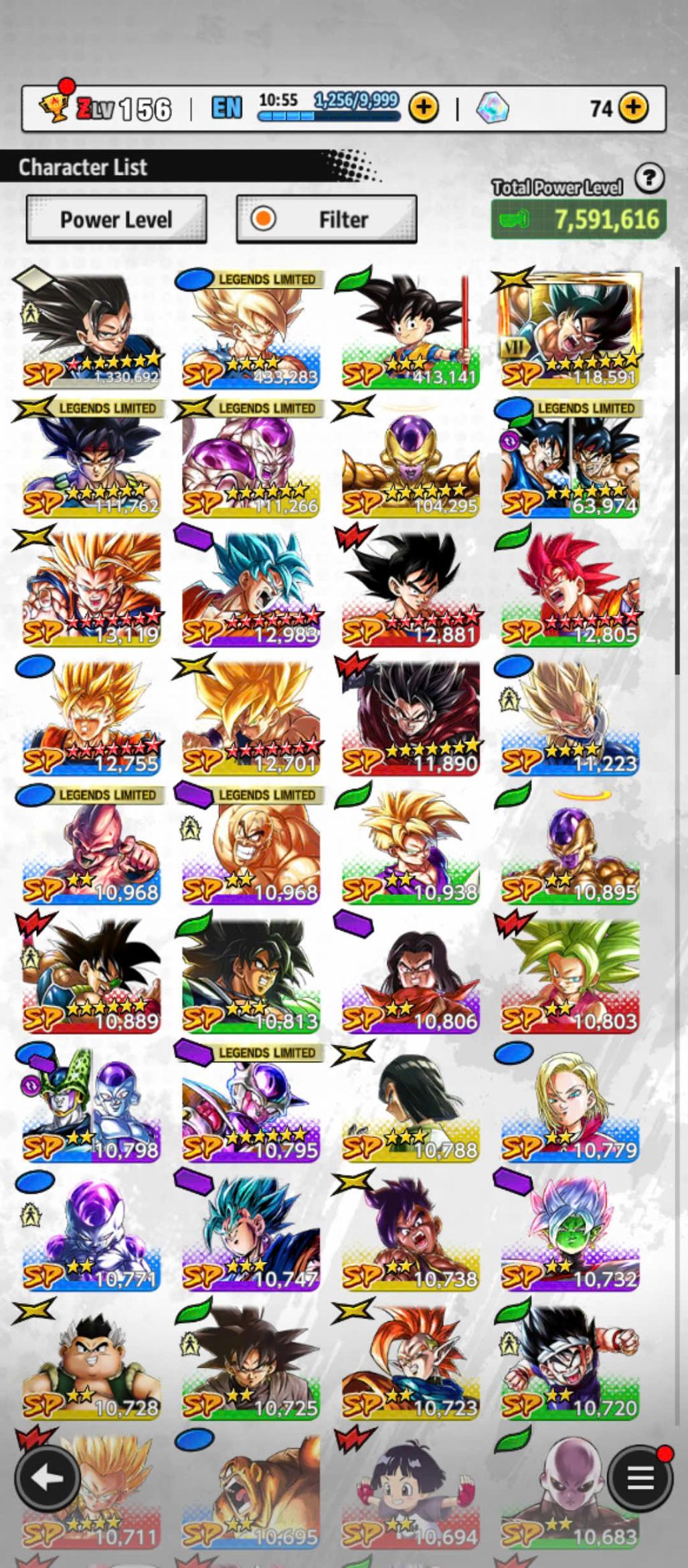Screen dimensions: 688x1568
Task: View the character card with 13,119 power
Action: click(x=92, y=588)
